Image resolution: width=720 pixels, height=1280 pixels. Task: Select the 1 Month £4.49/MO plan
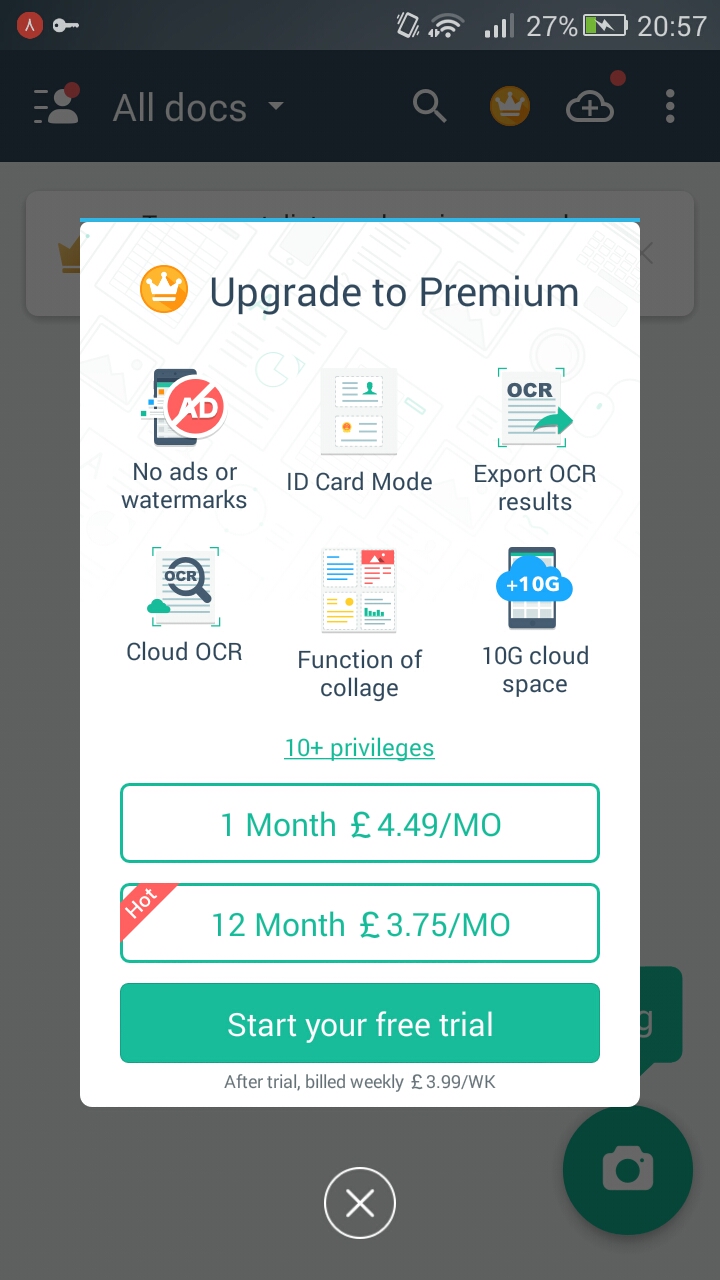pos(360,823)
